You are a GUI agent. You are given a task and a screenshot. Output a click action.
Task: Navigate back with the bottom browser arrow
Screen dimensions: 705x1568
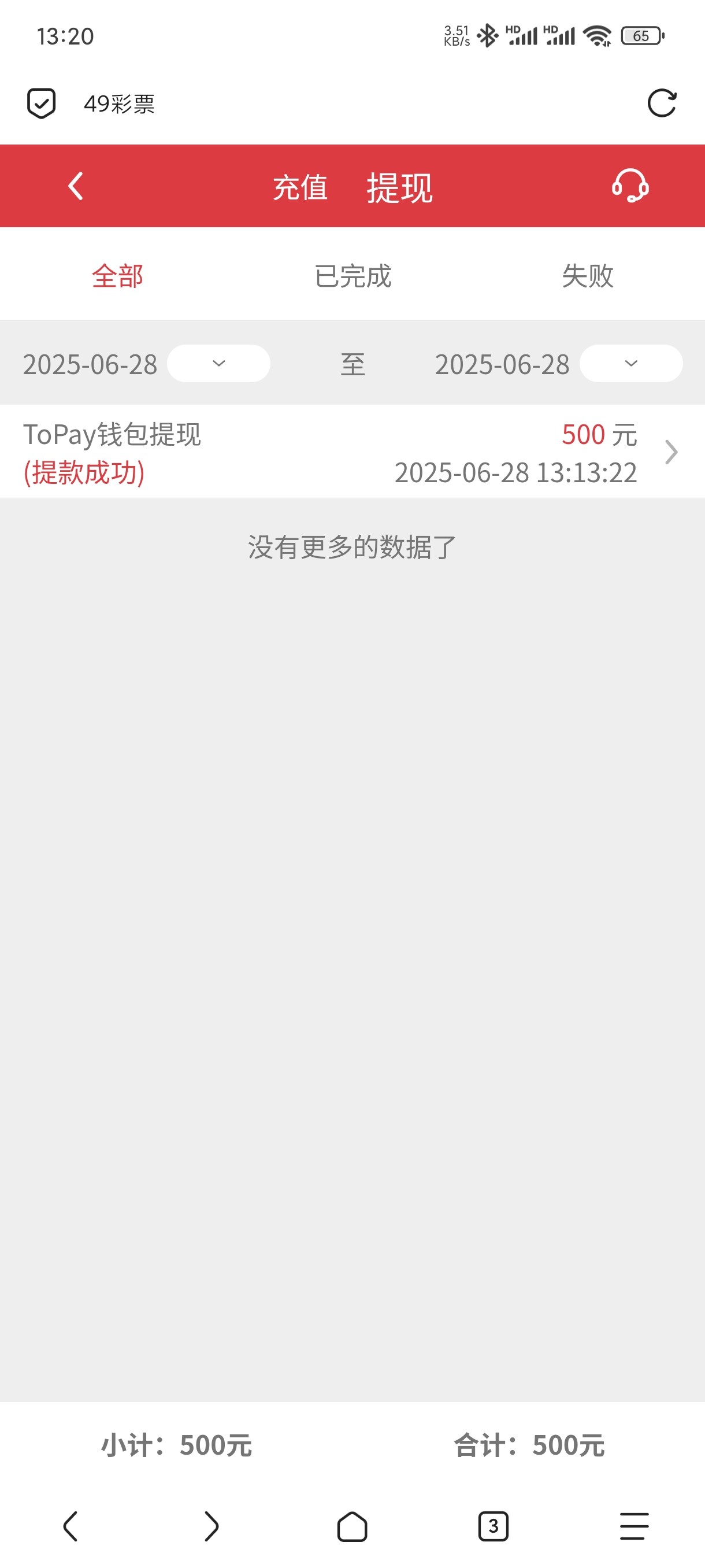point(70,1526)
